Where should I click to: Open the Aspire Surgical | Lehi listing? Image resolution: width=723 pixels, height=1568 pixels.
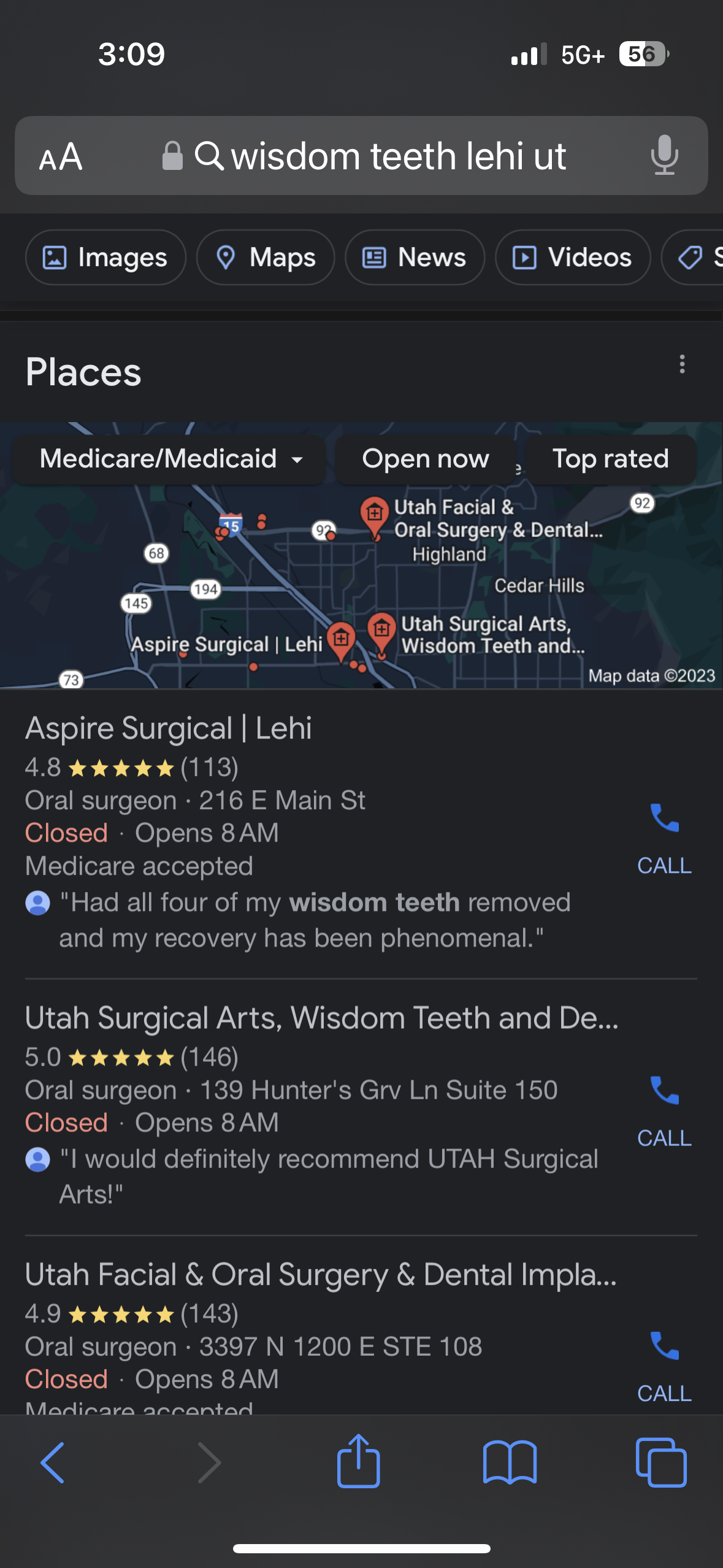tap(169, 729)
